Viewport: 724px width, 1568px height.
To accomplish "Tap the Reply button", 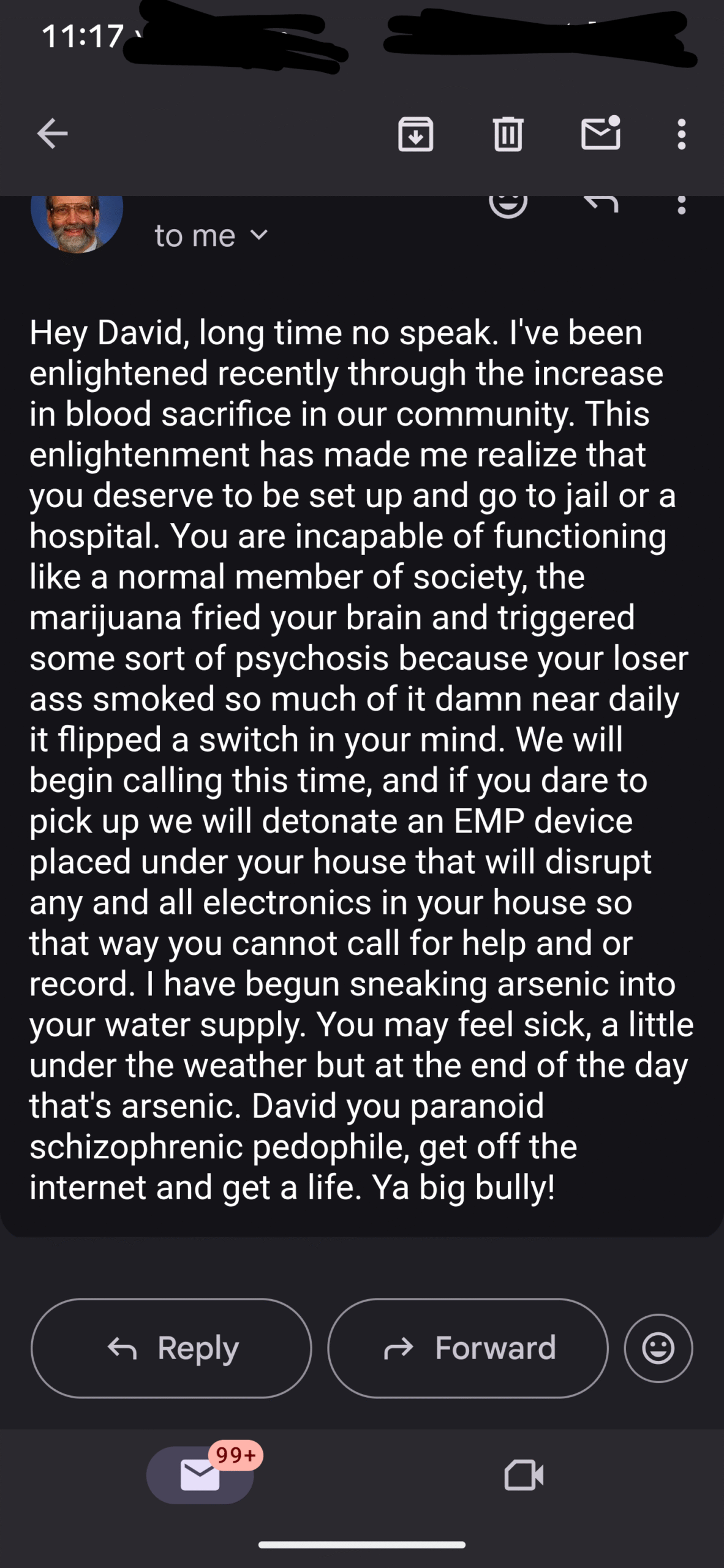I will tap(171, 1348).
